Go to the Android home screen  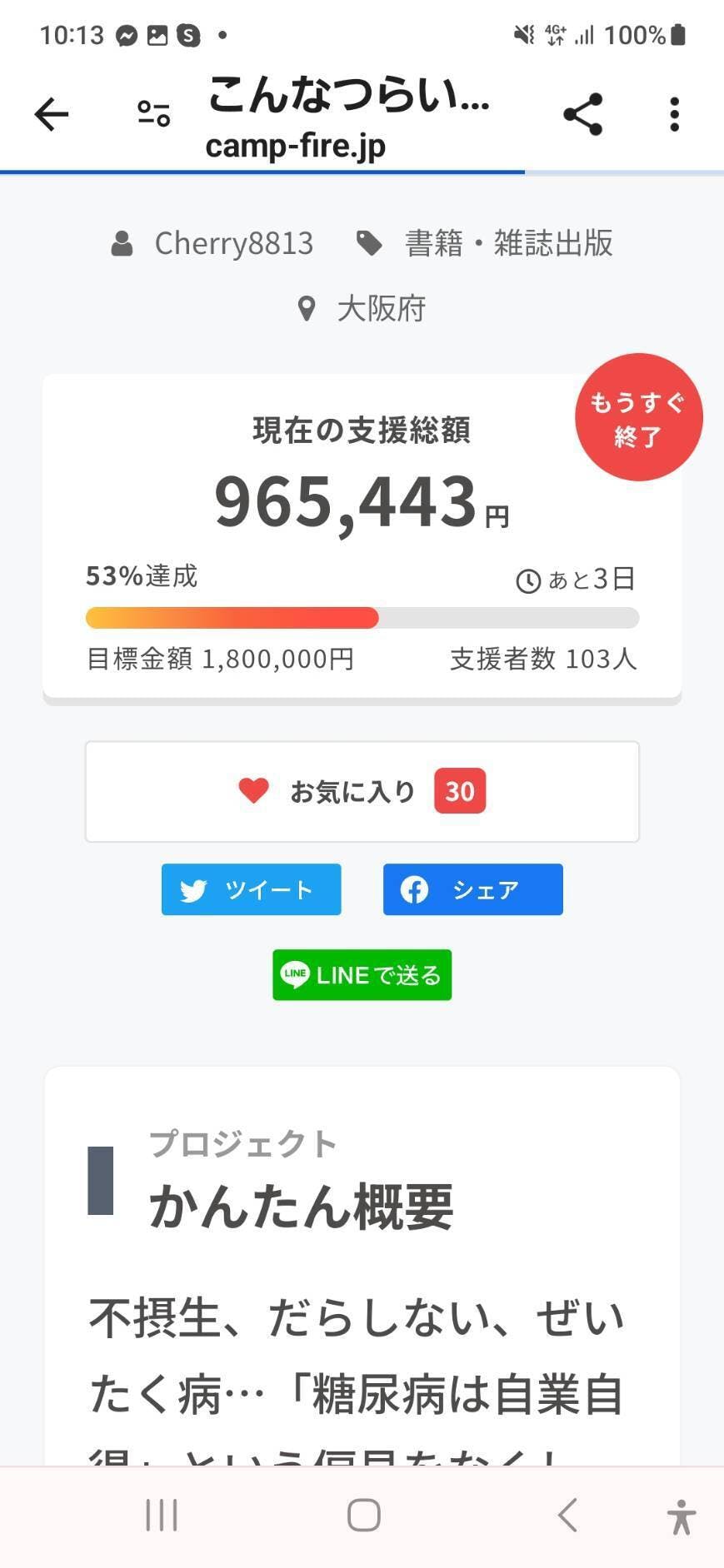(x=363, y=1515)
